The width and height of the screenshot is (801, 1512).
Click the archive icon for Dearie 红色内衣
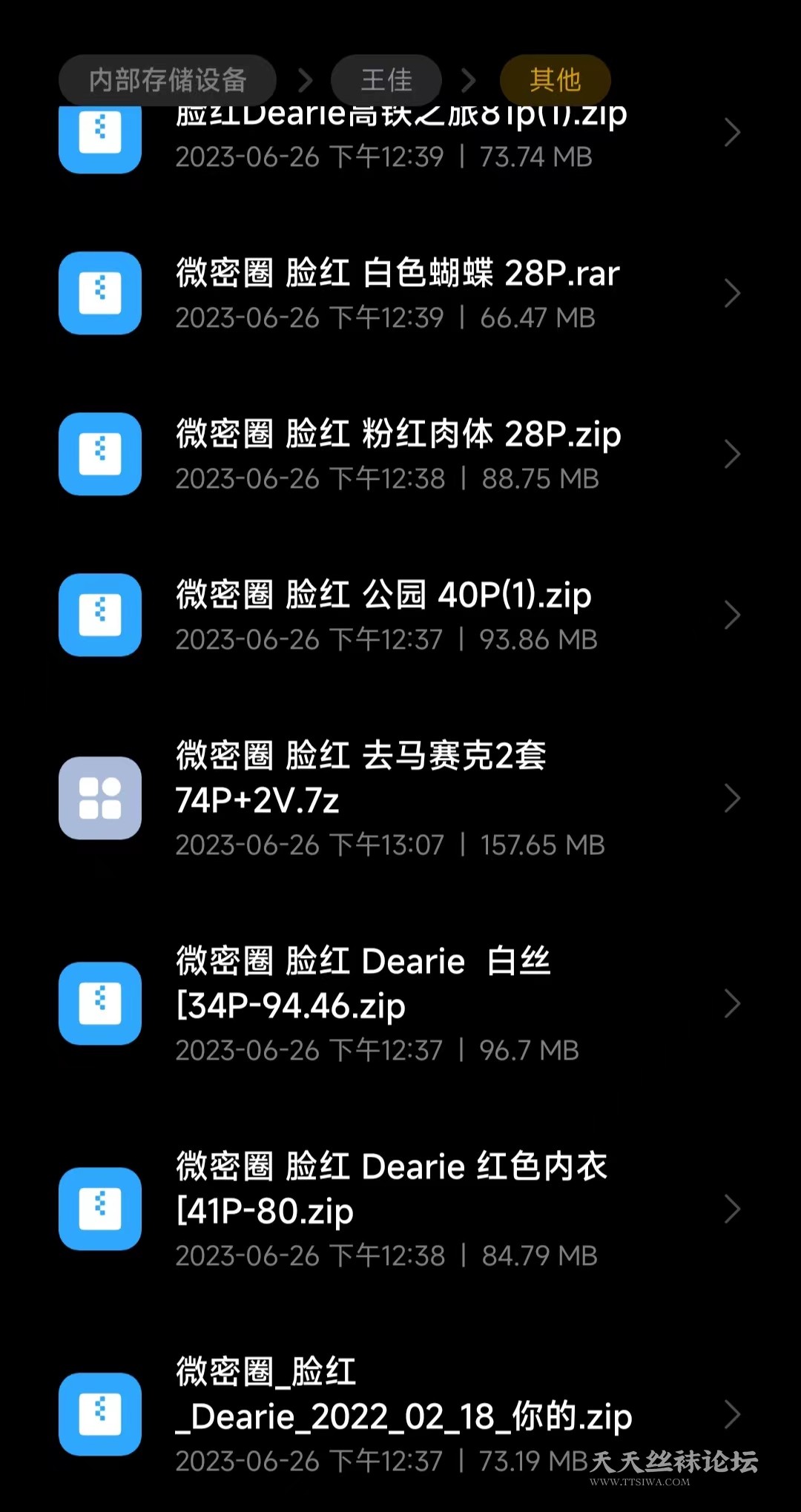(100, 1209)
